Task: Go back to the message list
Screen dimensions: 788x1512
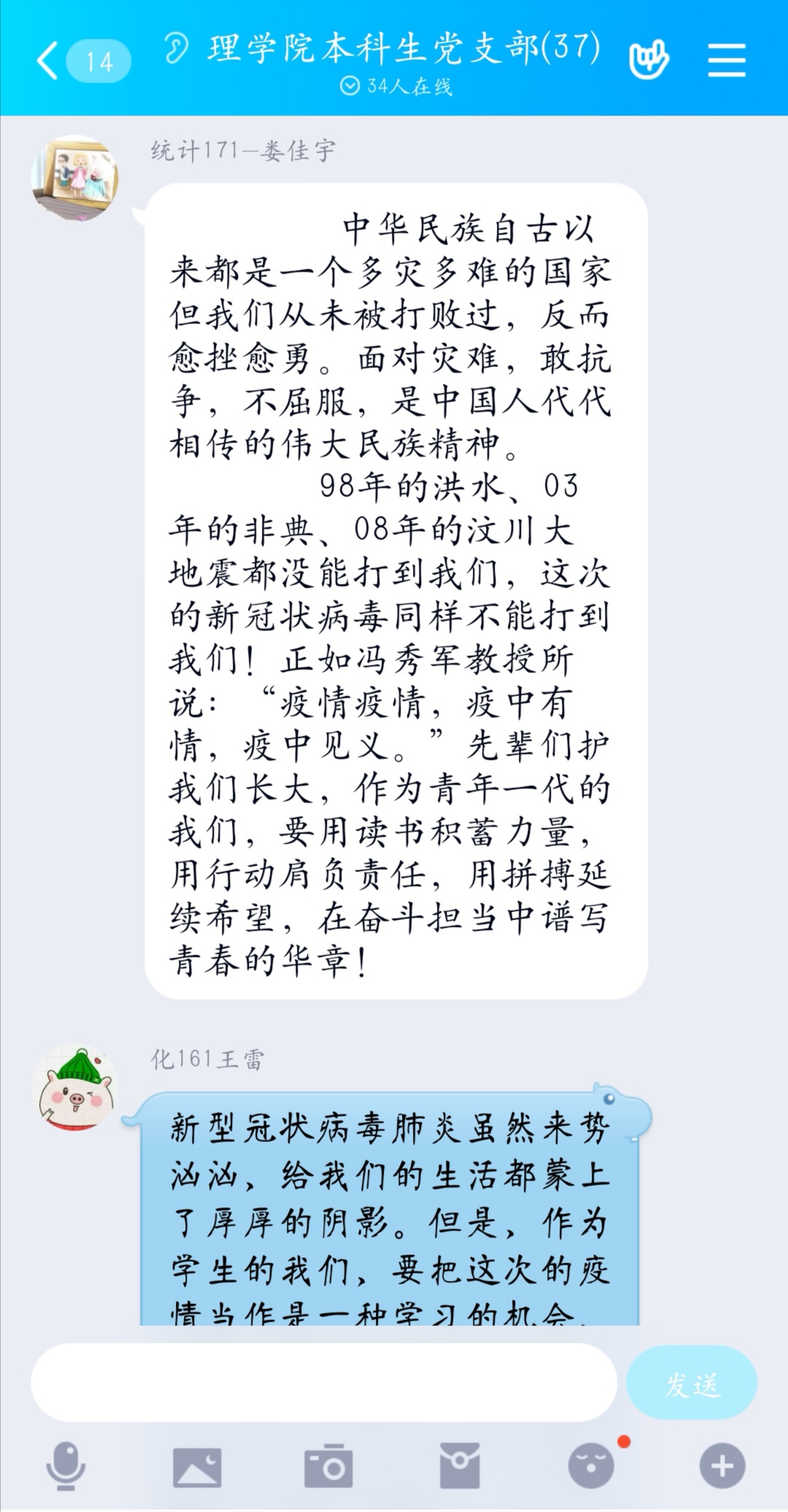Action: 50,61
